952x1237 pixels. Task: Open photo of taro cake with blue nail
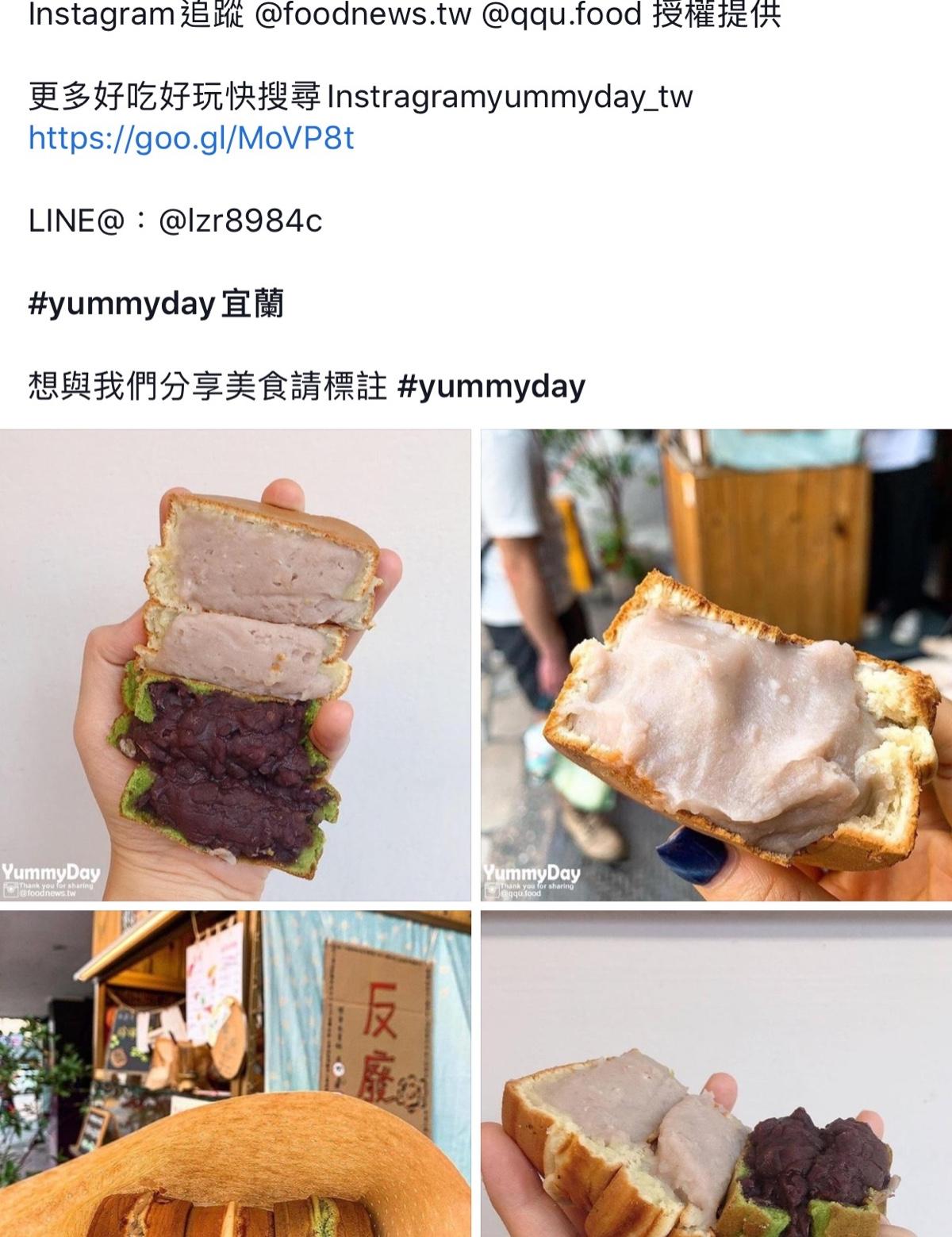pos(716,665)
